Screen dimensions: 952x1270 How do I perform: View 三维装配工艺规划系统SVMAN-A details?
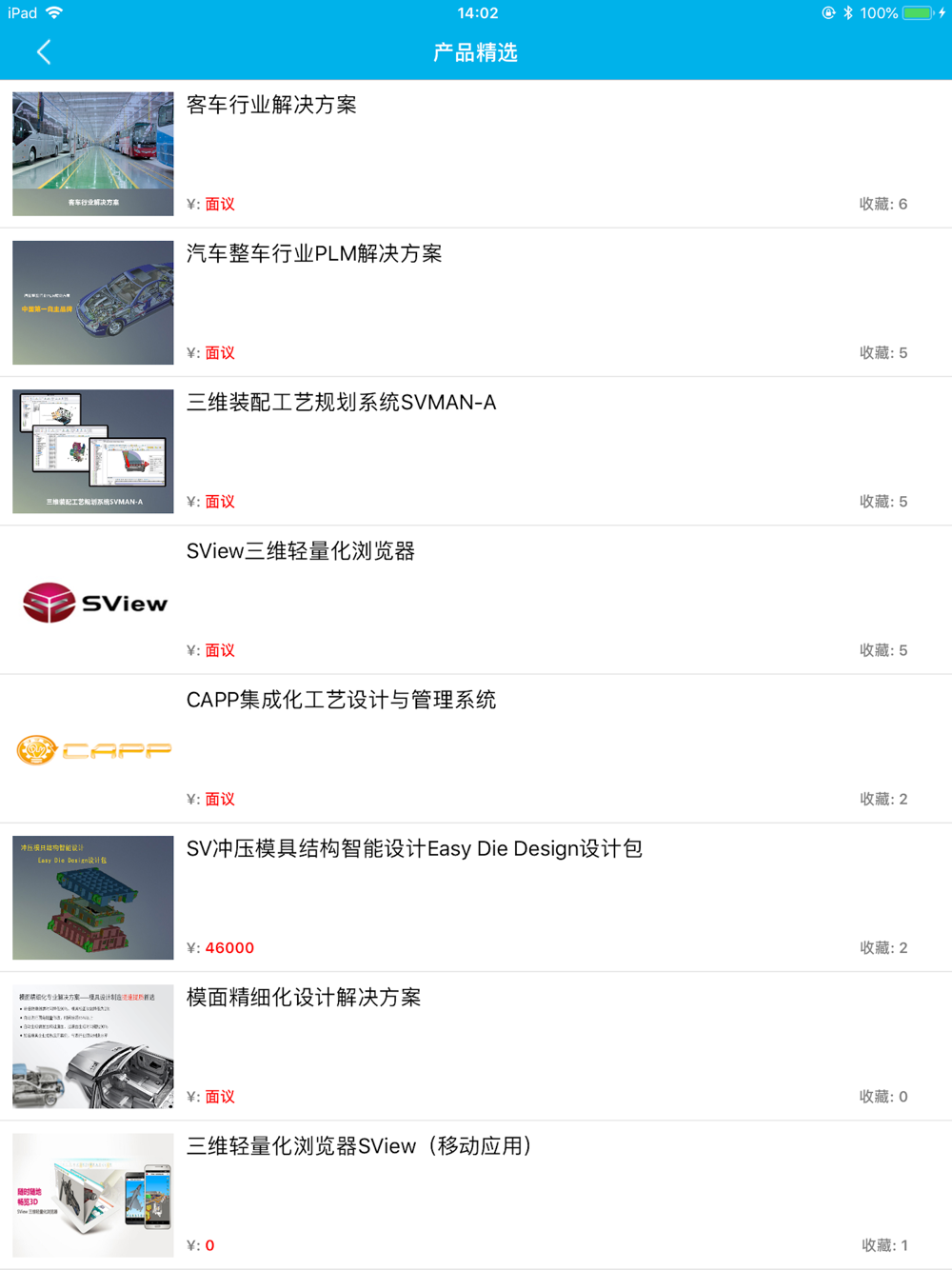[341, 403]
